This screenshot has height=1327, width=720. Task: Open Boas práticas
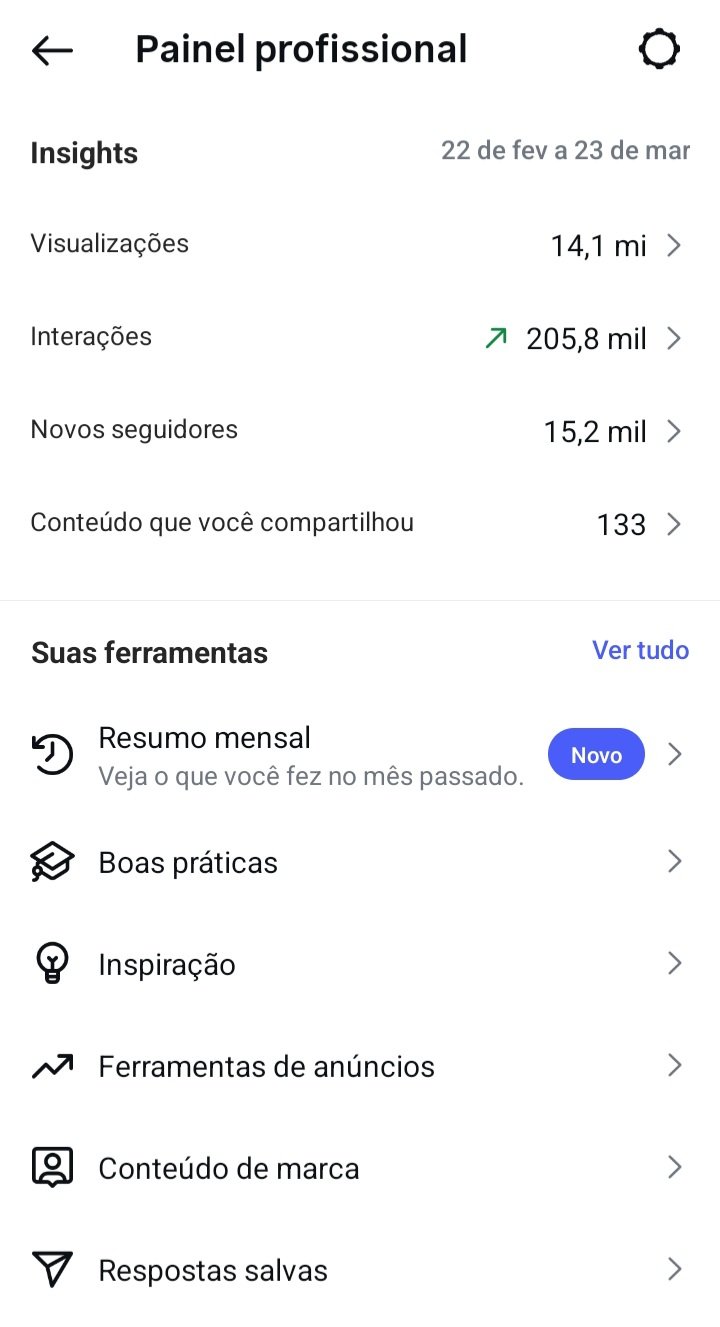[x=360, y=862]
